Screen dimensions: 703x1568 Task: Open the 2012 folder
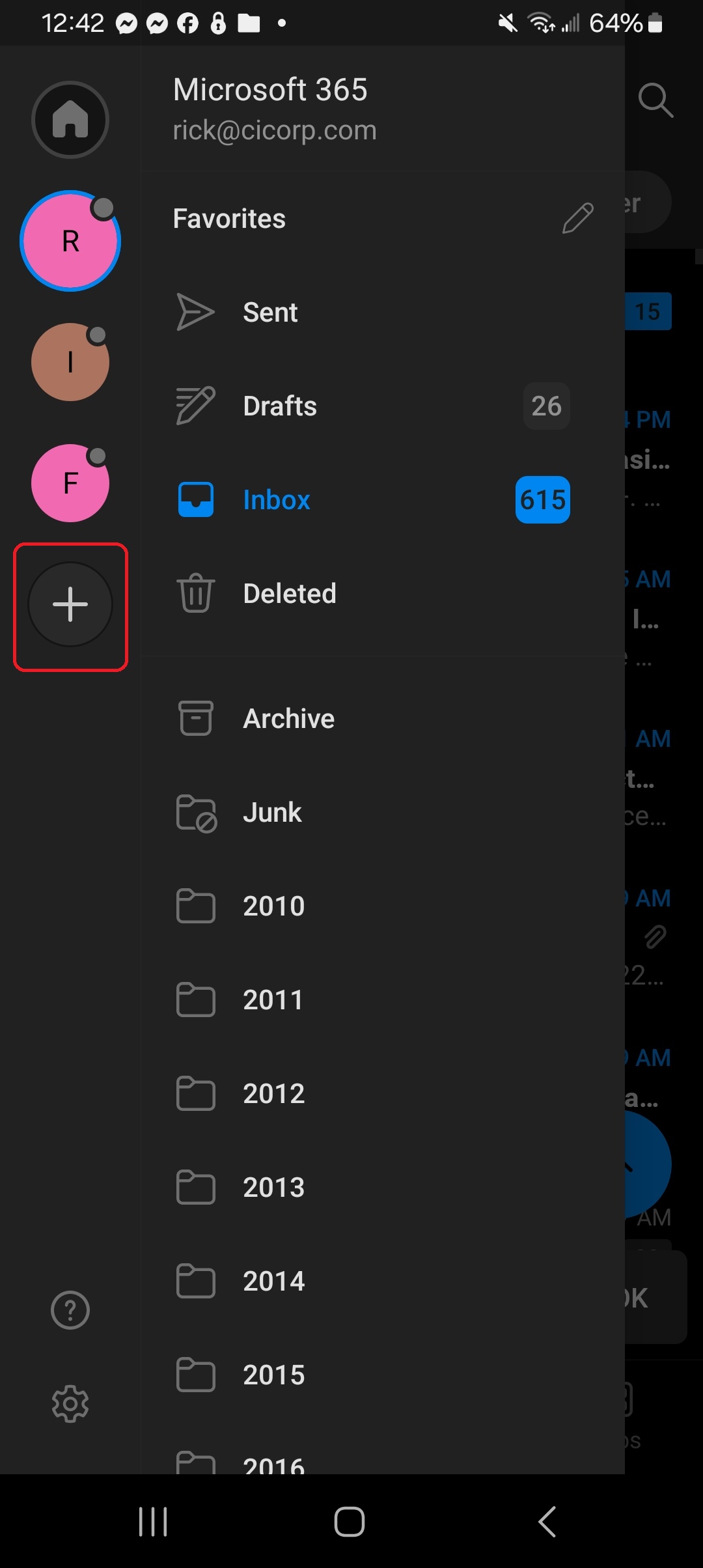pyautogui.click(x=383, y=1094)
